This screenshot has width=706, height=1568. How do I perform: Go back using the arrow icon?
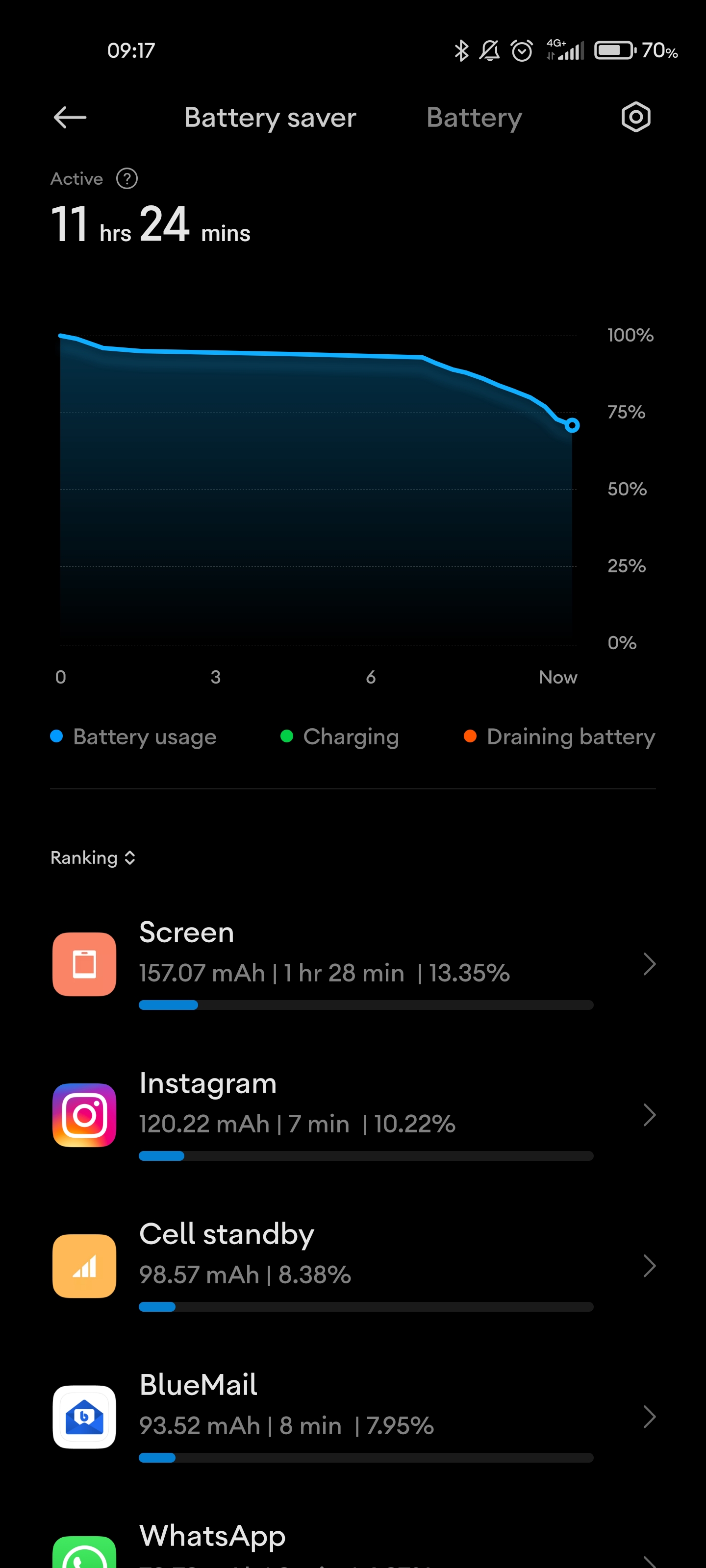(70, 118)
